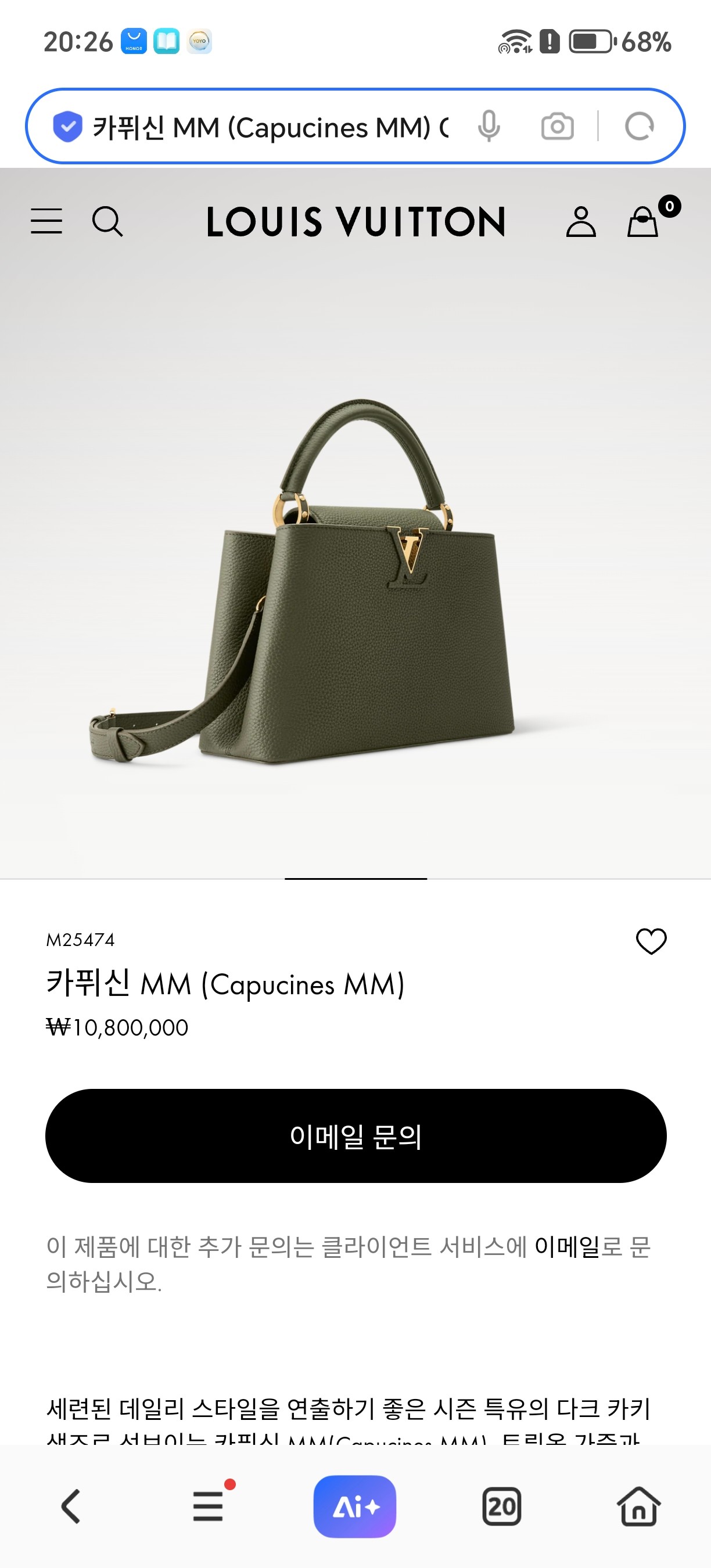Open the Capucines MM product image
The height and width of the screenshot is (1568, 711).
click(355, 578)
